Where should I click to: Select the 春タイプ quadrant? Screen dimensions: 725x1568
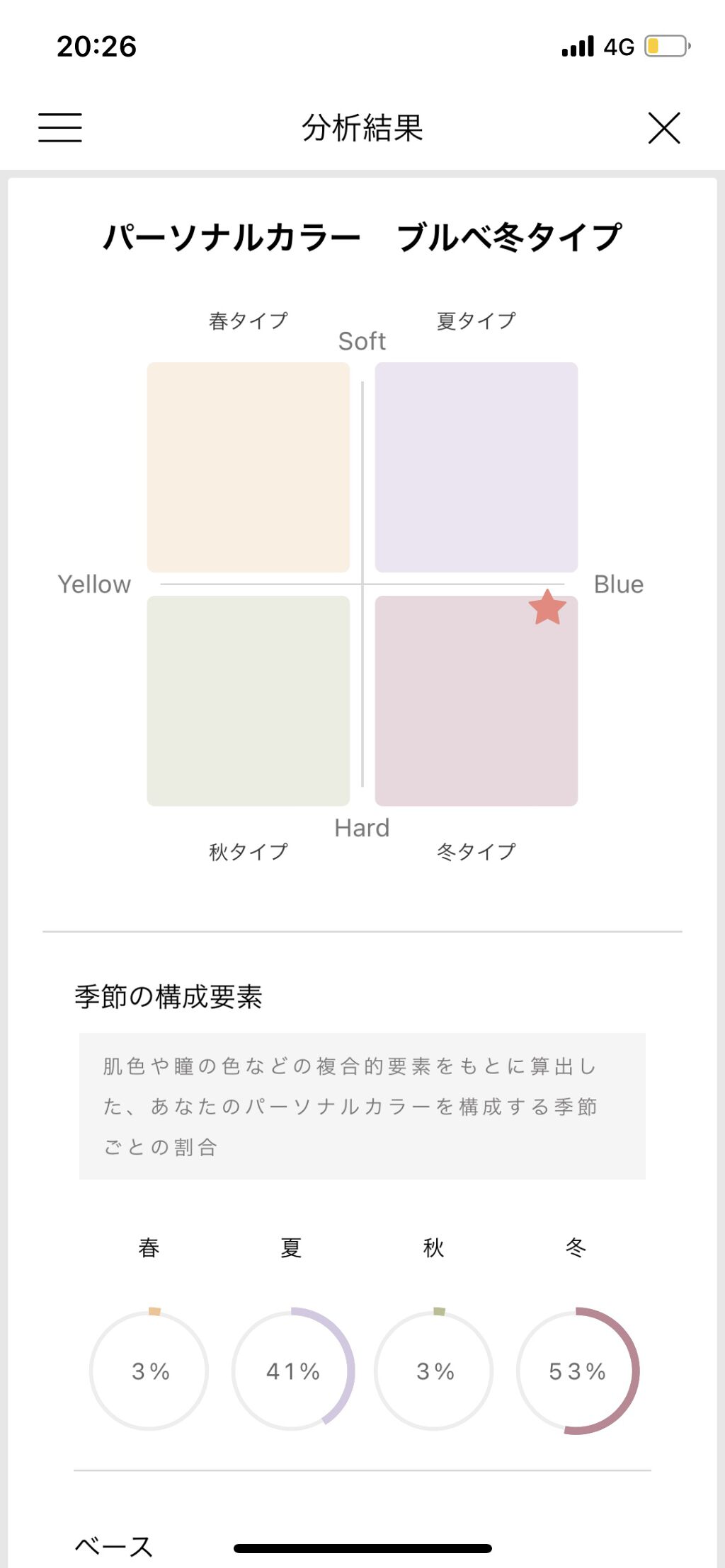coord(249,466)
